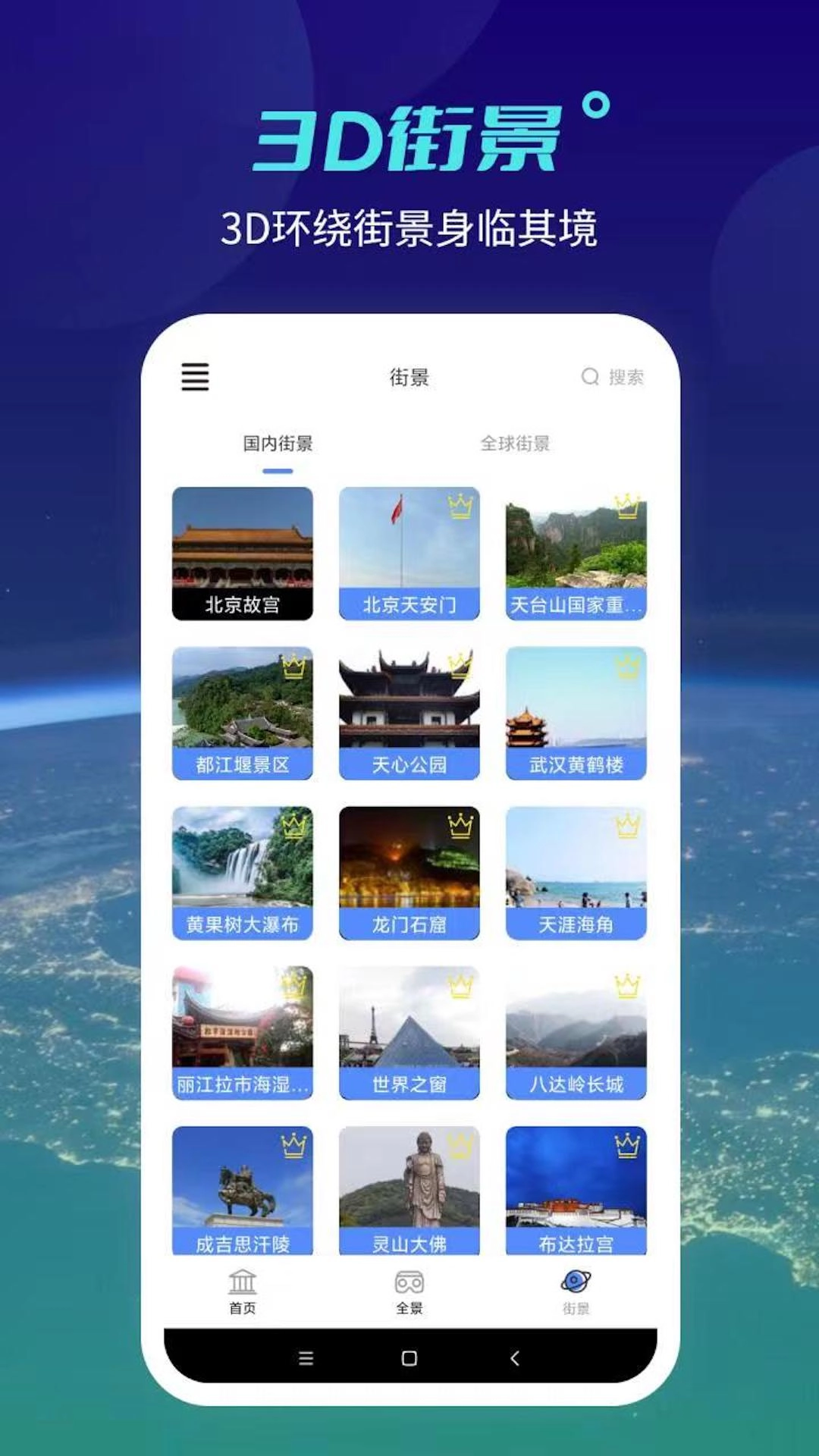Stay on the 国内街景 tab
The width and height of the screenshot is (819, 1456).
pyautogui.click(x=276, y=444)
